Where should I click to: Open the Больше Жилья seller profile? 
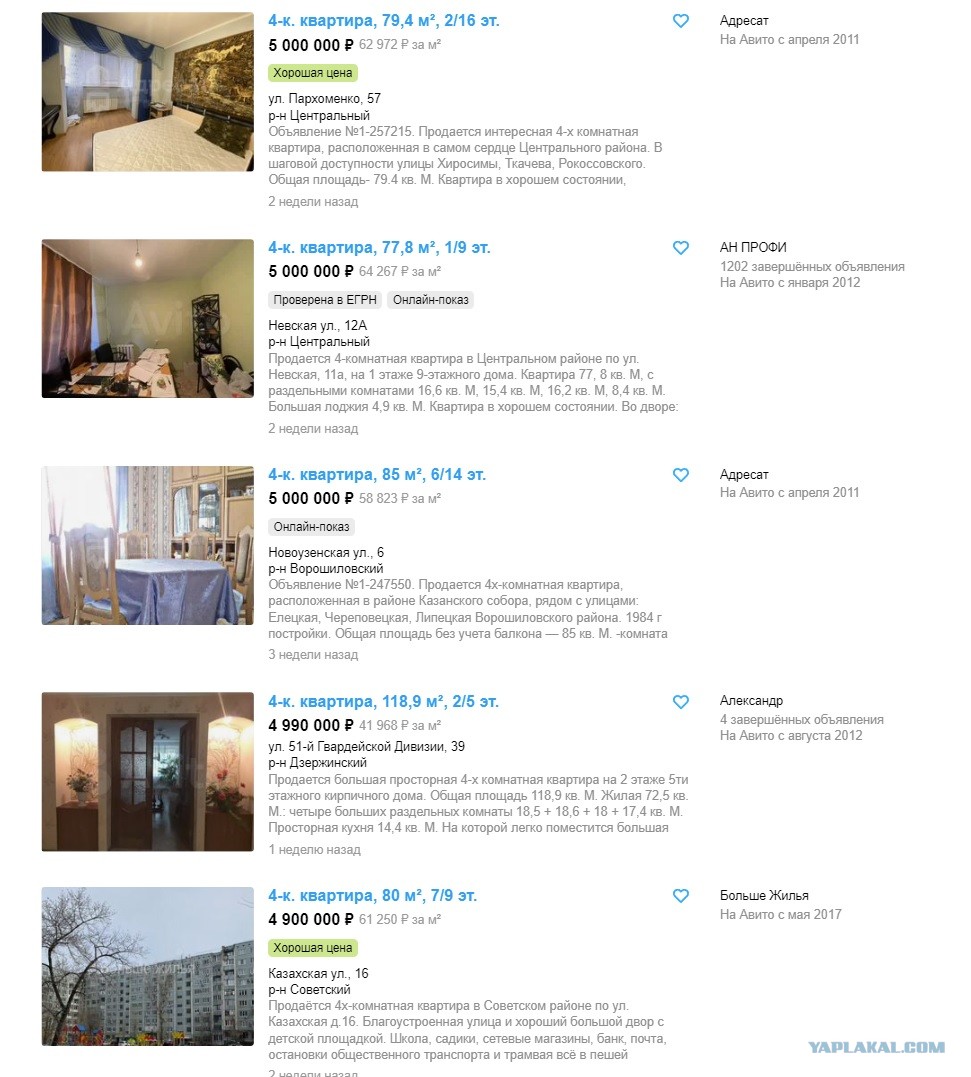[764, 896]
